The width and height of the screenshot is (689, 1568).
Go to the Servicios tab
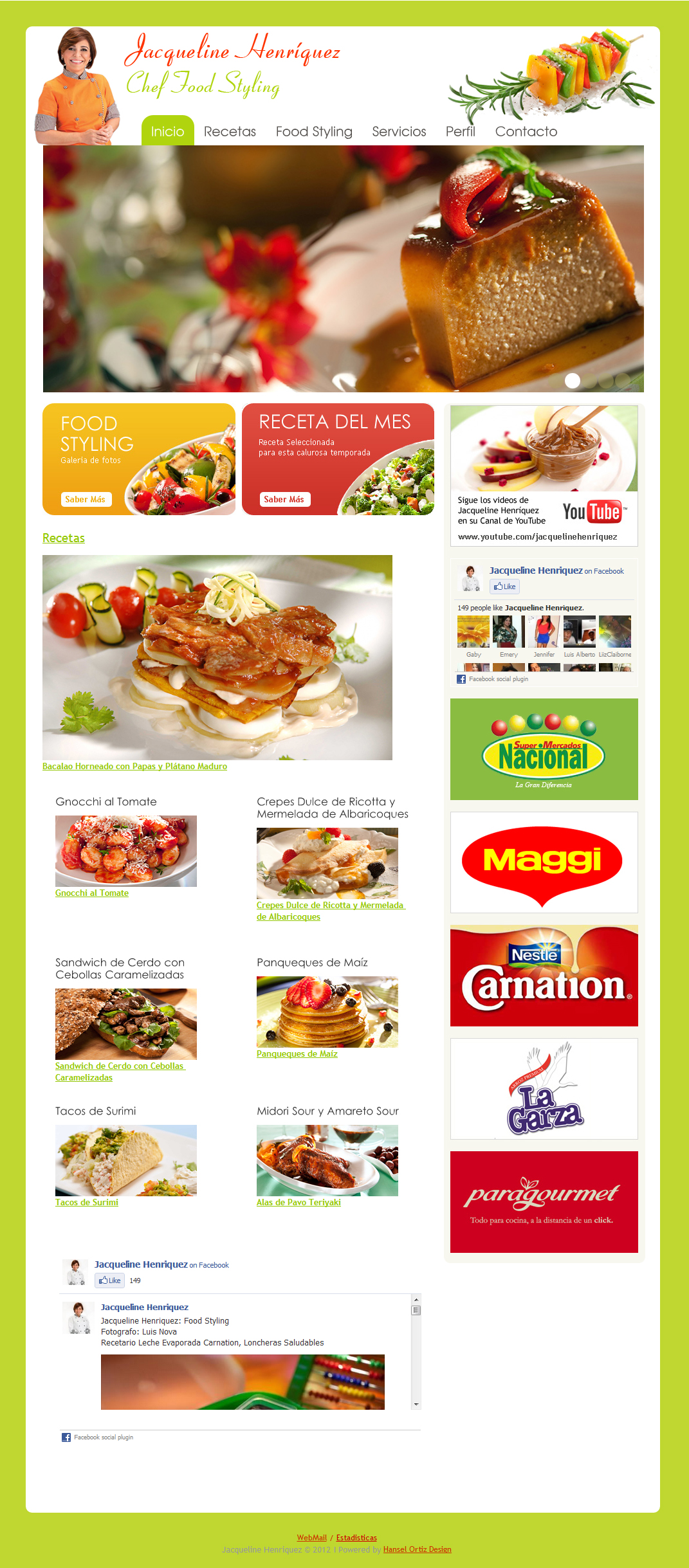(399, 131)
